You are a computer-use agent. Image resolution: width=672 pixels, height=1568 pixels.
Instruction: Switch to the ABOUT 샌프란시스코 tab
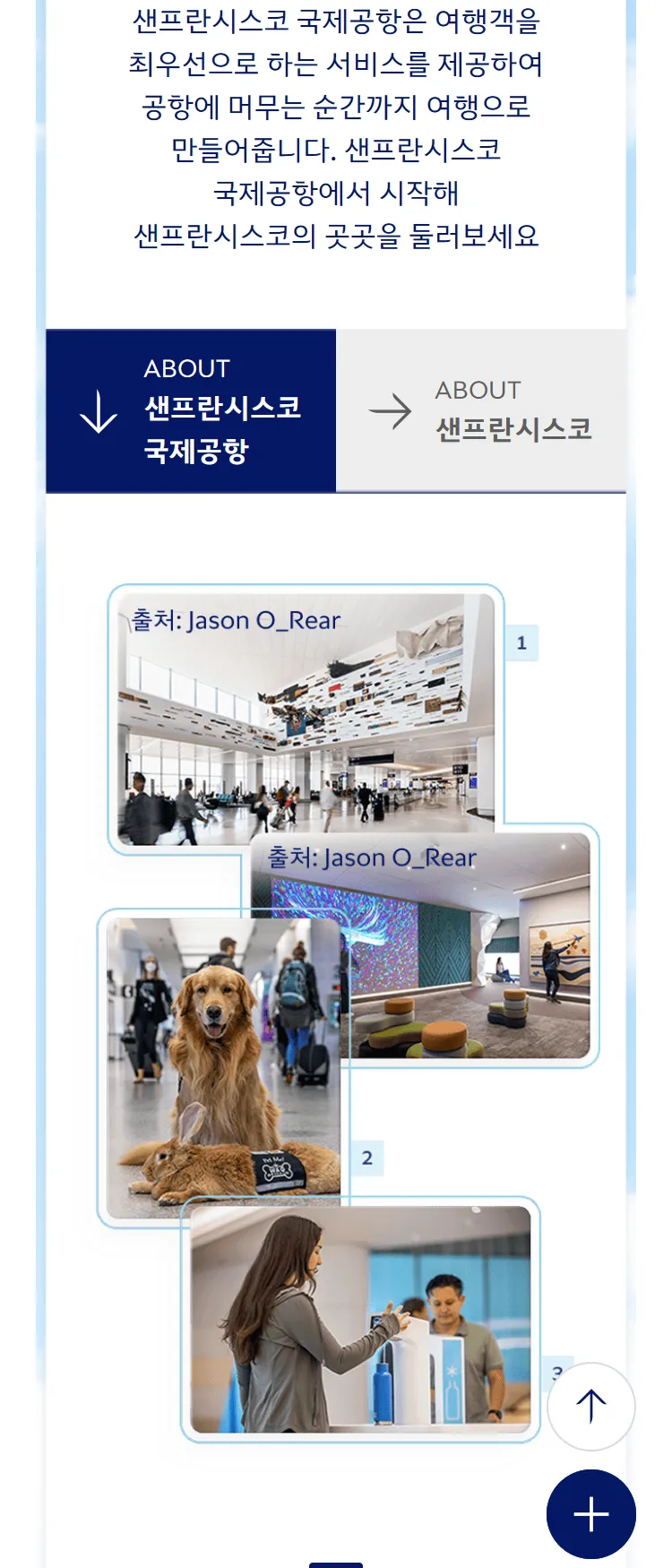click(x=481, y=410)
